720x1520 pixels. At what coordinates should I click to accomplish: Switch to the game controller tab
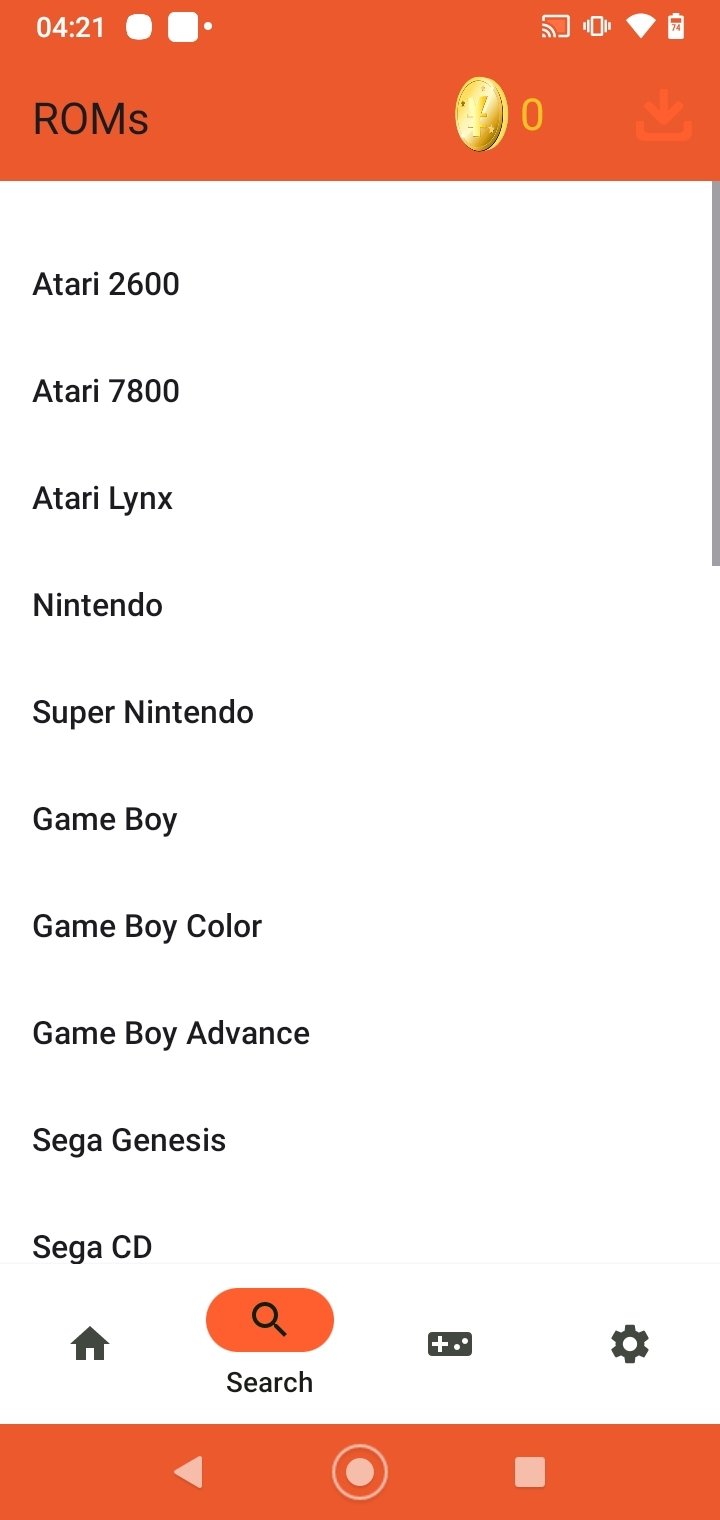click(x=450, y=1344)
